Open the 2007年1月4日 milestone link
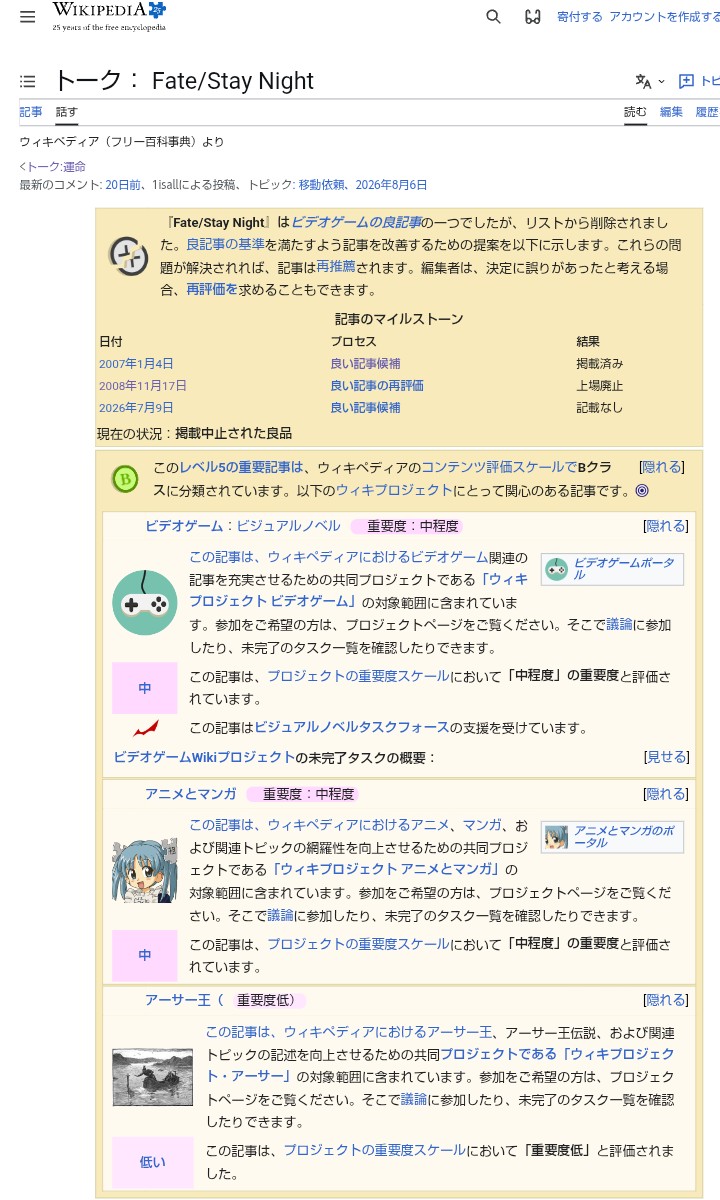The height and width of the screenshot is (1200, 720). (136, 364)
